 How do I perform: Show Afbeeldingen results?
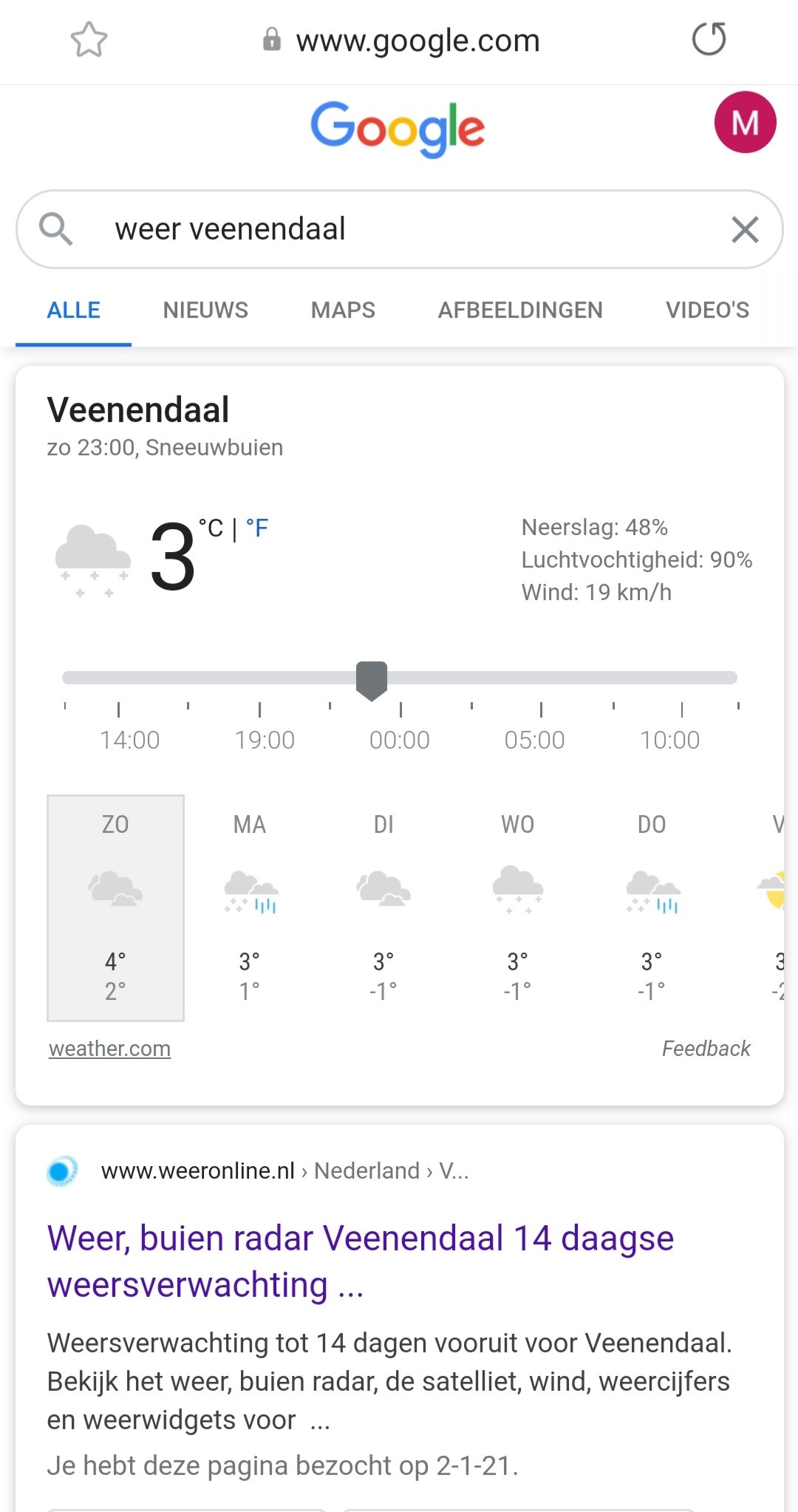click(x=520, y=310)
